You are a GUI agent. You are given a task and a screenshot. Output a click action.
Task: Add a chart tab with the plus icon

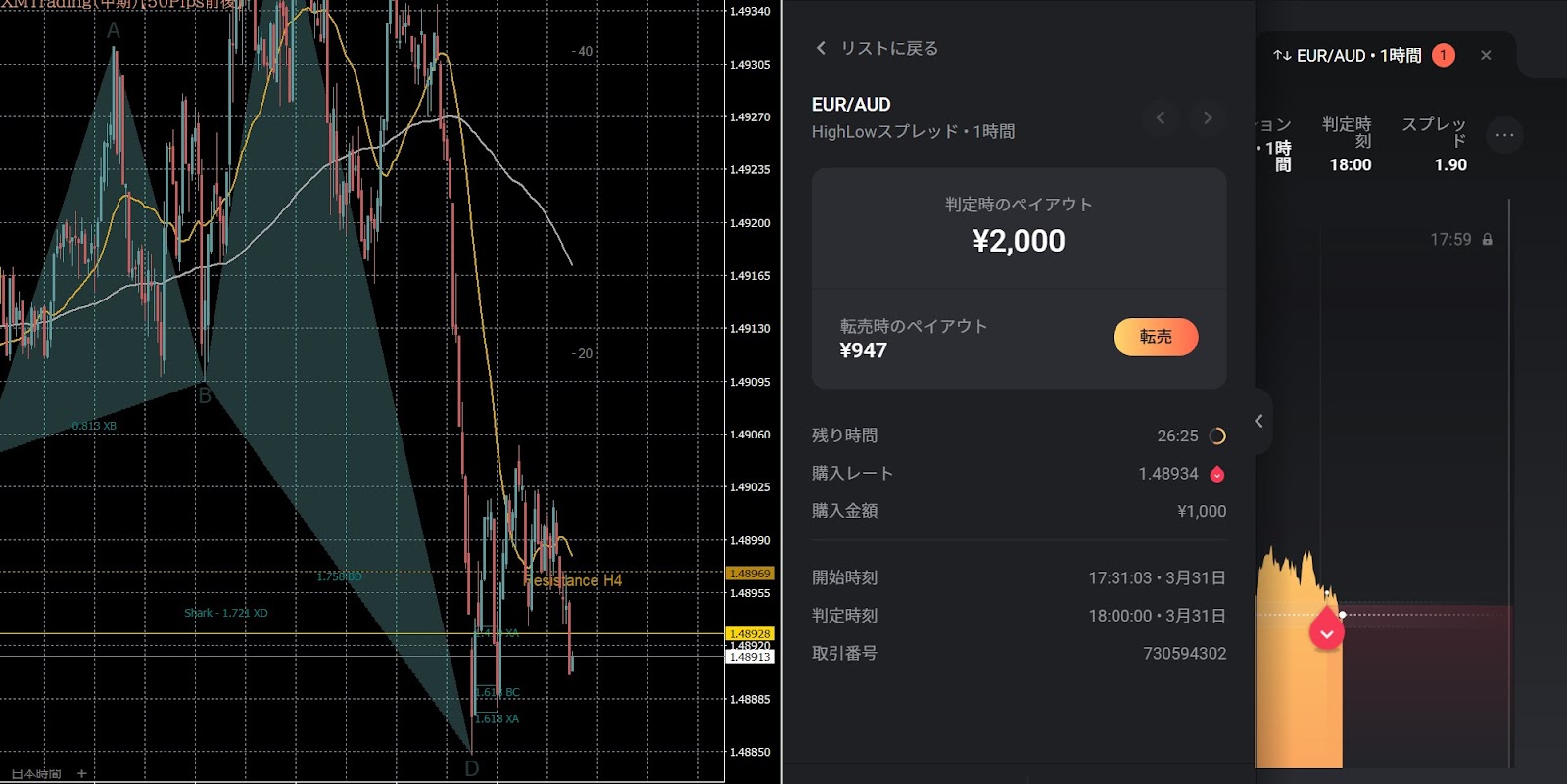[x=82, y=773]
